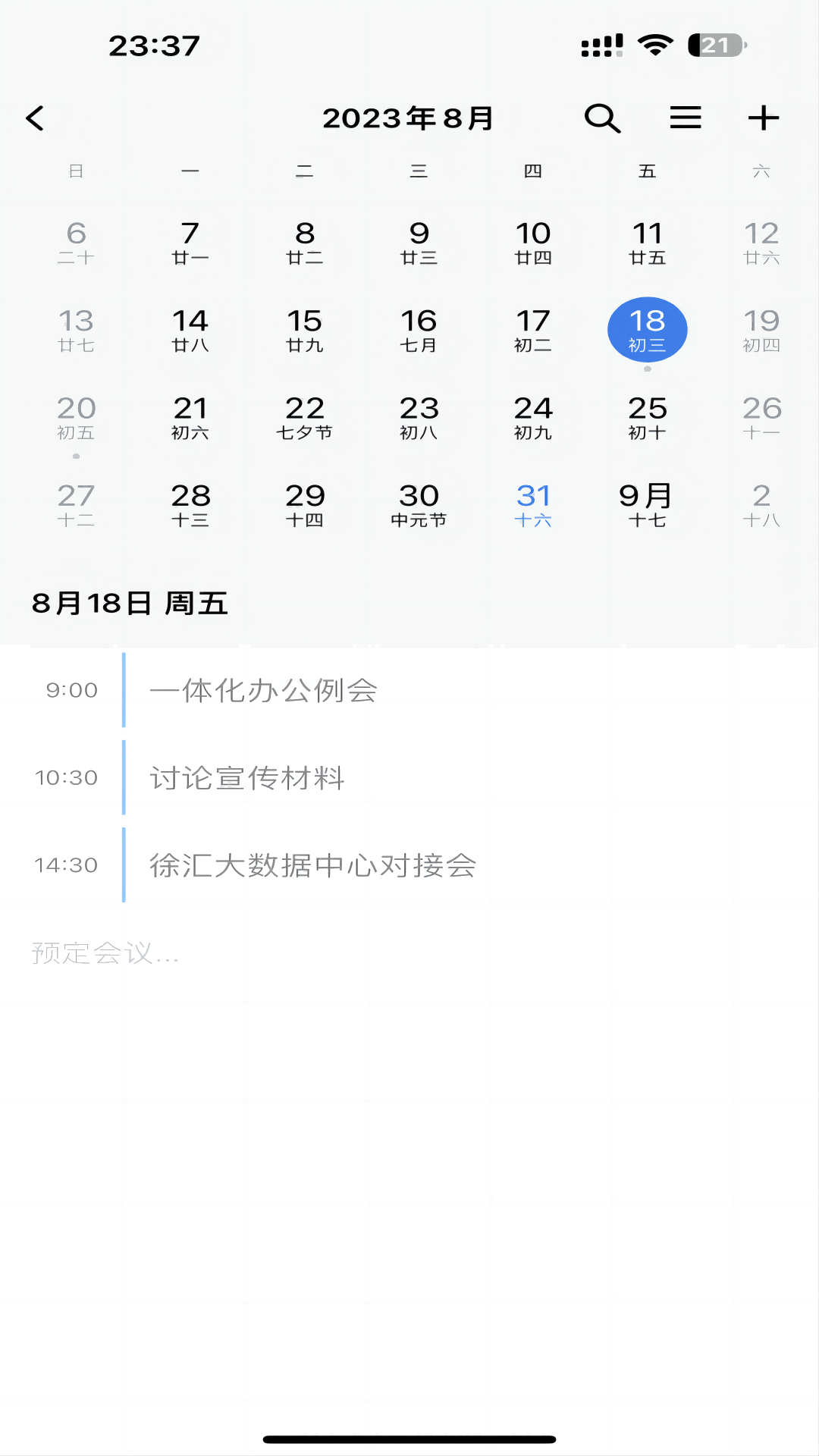Screen dimensions: 819x1456
Task: Open the view switcher hamburger icon
Action: 685,118
